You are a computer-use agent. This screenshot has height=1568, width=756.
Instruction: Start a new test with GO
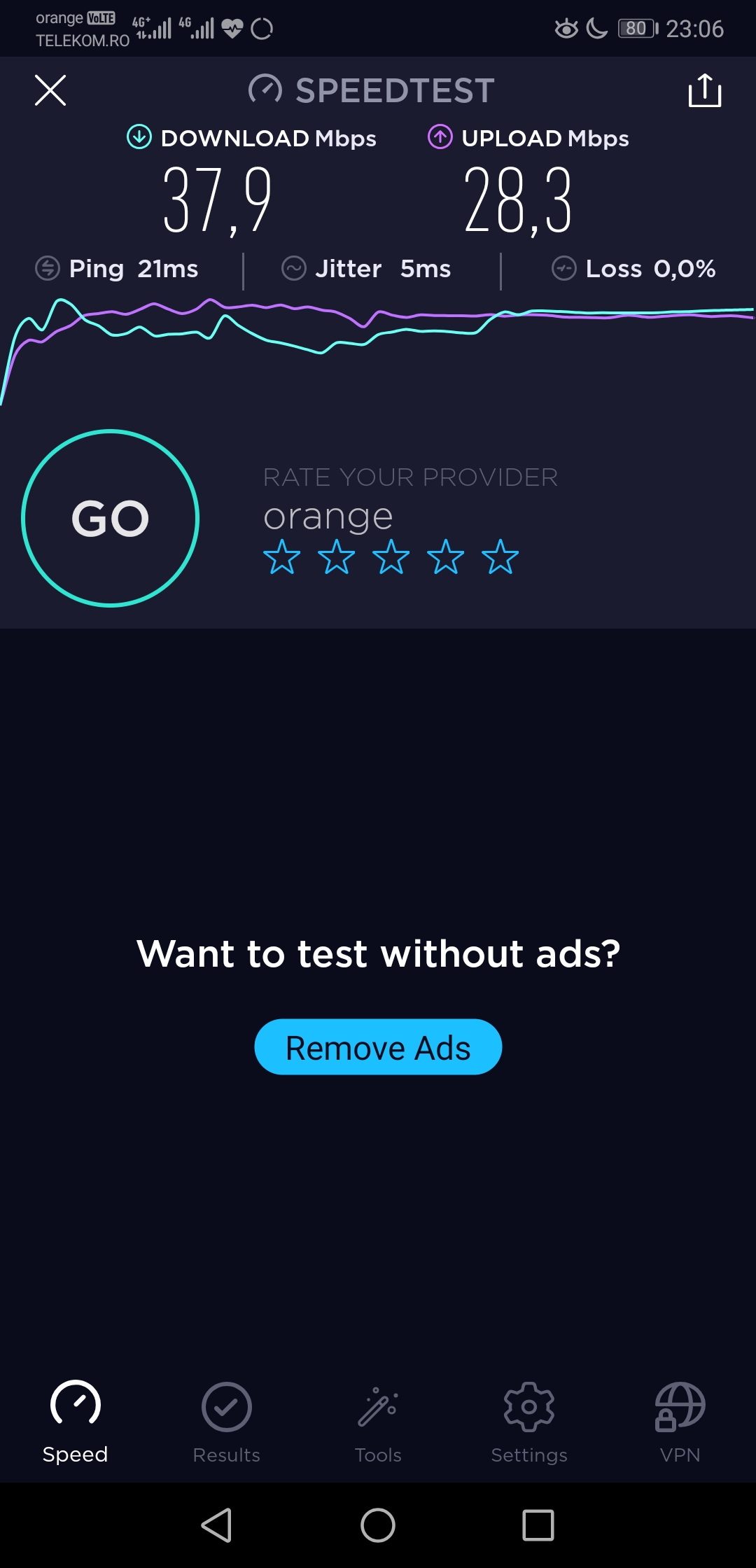111,518
